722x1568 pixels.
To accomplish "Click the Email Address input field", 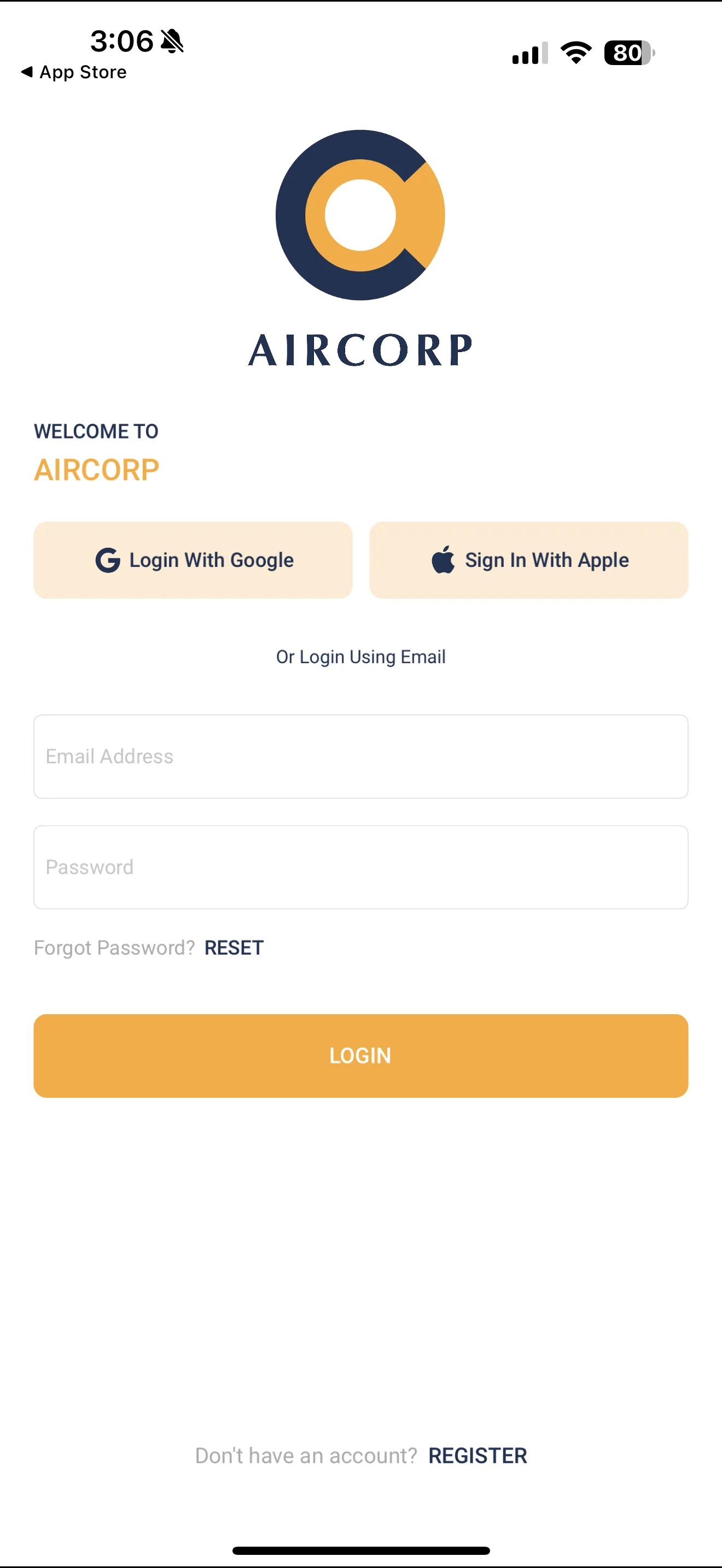I will click(x=360, y=757).
